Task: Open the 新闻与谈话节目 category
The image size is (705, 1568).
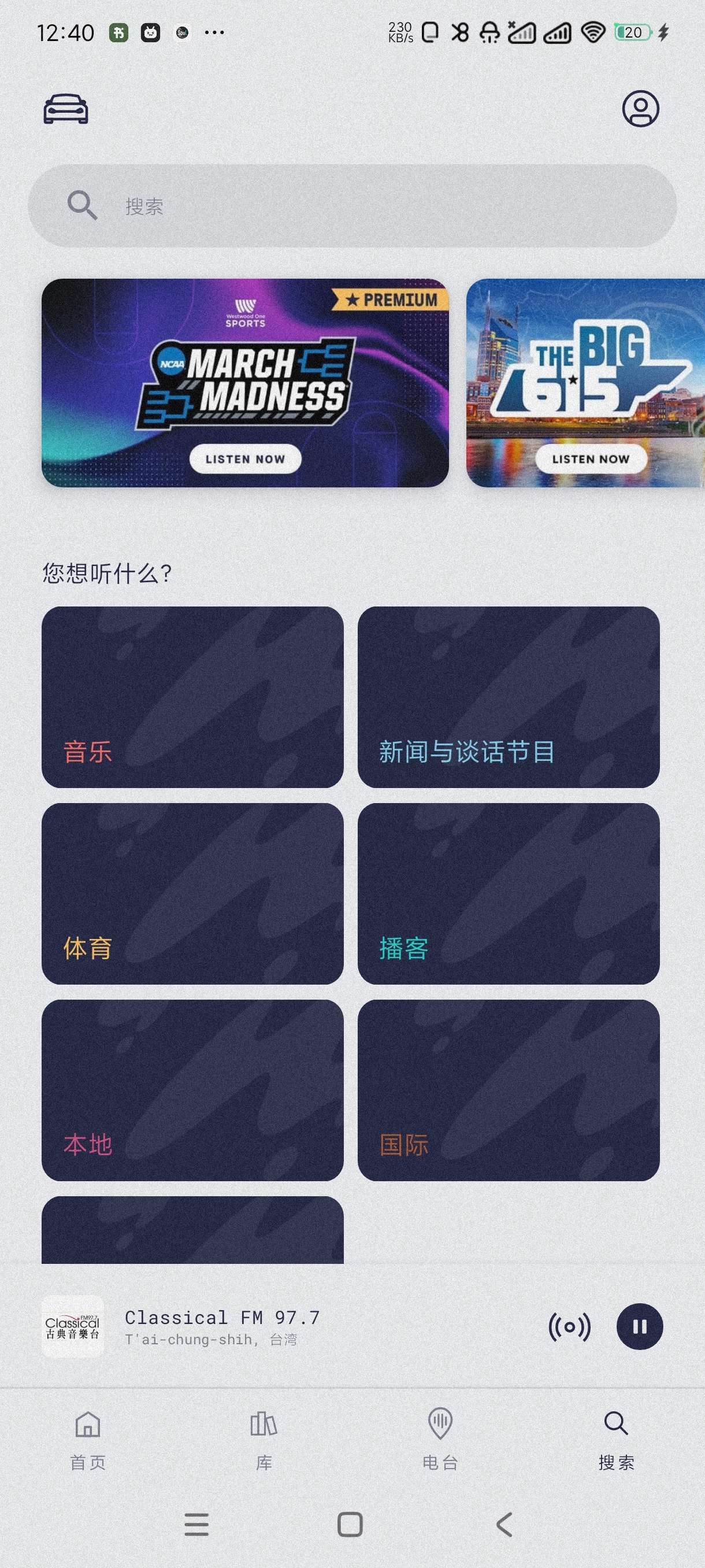Action: pos(509,697)
